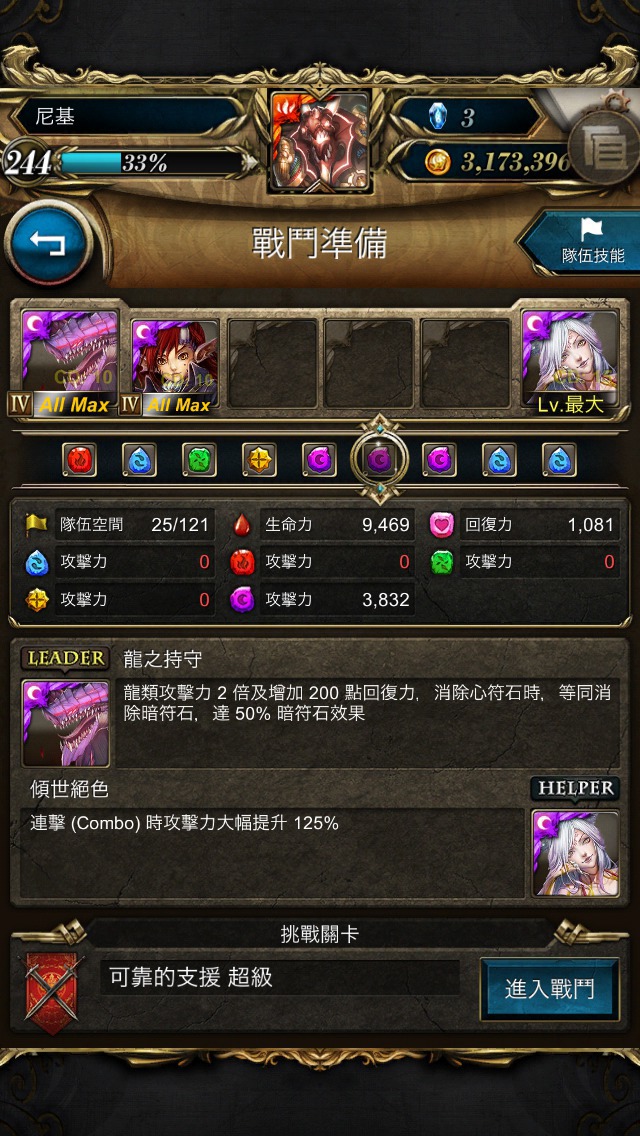Select the green earth team indicator
The height and width of the screenshot is (1136, 640).
[199, 460]
